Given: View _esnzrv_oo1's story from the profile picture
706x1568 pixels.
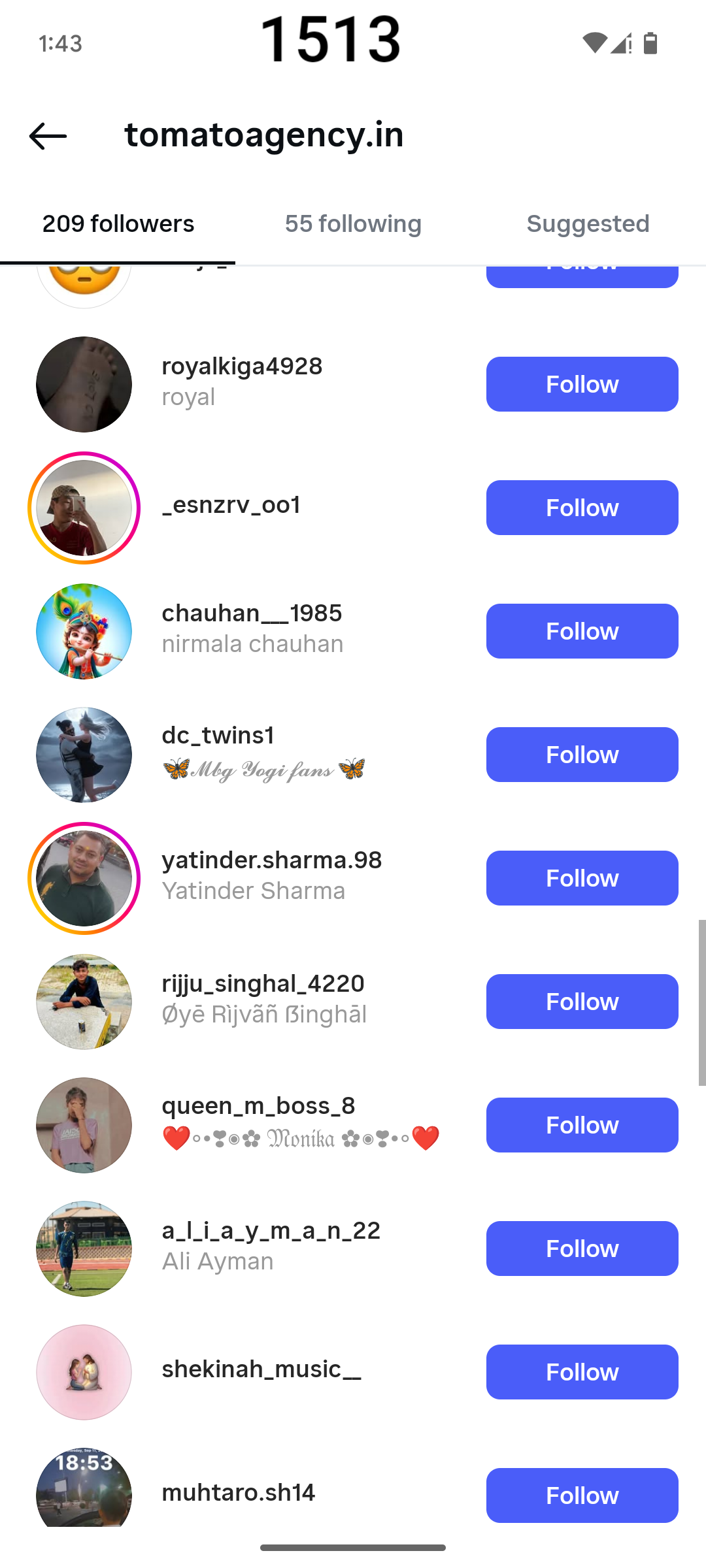Looking at the screenshot, I should point(84,508).
